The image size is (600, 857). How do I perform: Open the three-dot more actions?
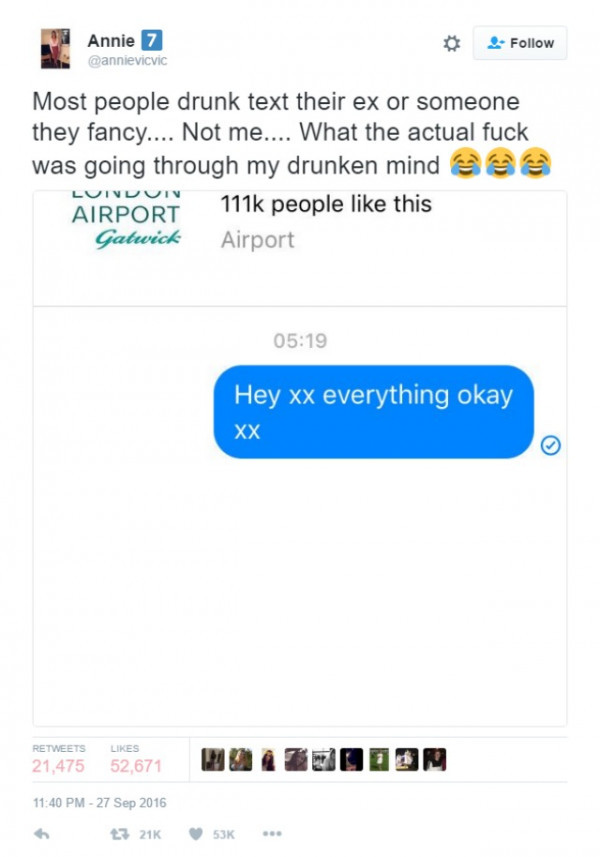coord(271,833)
